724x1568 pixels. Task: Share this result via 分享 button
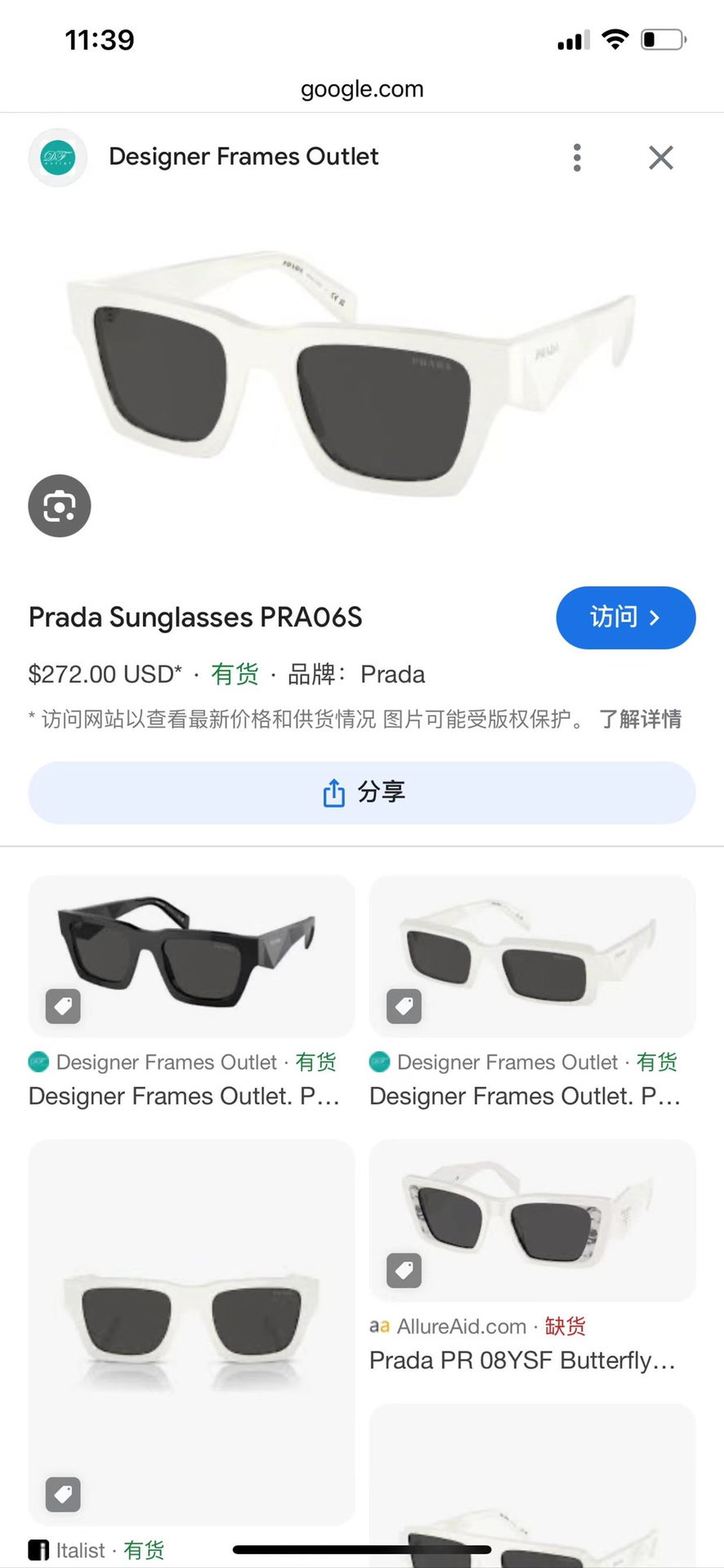tap(362, 792)
